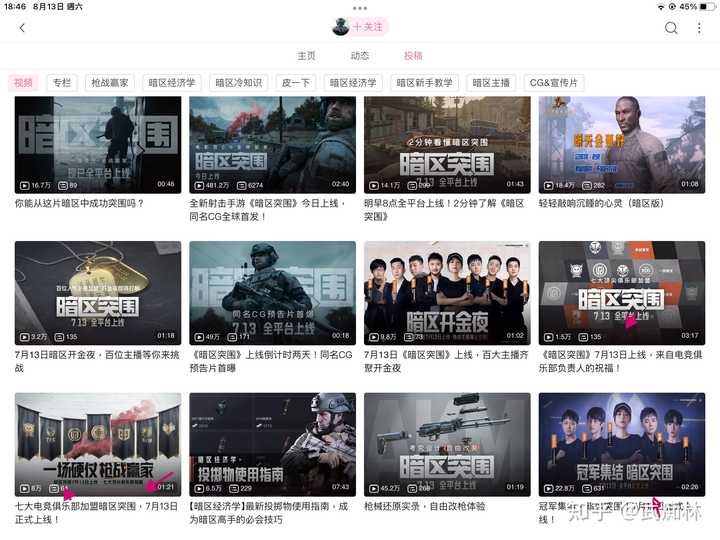The height and width of the screenshot is (540, 720).
Task: Open search via the magnifier icon
Action: pos(671,28)
